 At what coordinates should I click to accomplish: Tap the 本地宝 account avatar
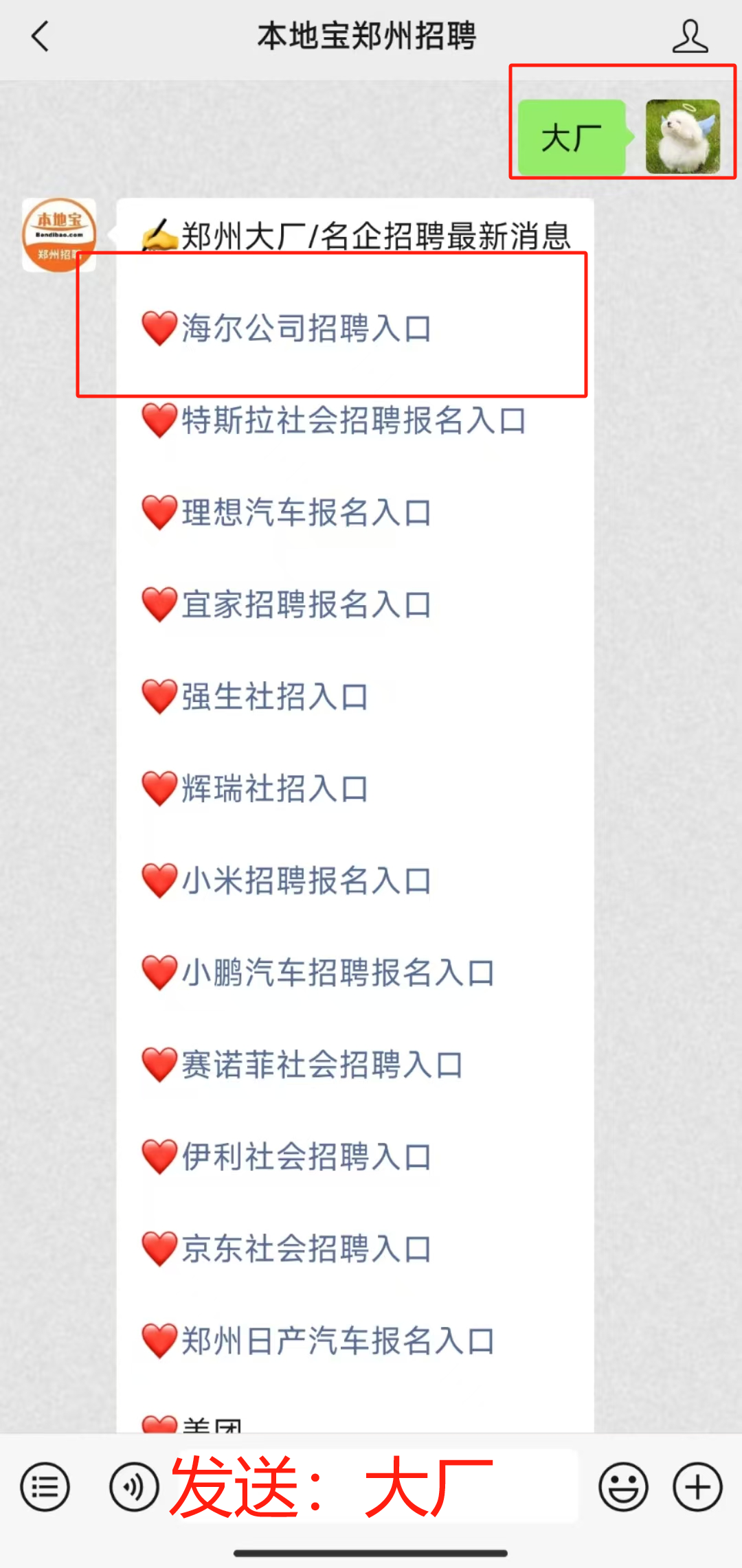click(59, 235)
